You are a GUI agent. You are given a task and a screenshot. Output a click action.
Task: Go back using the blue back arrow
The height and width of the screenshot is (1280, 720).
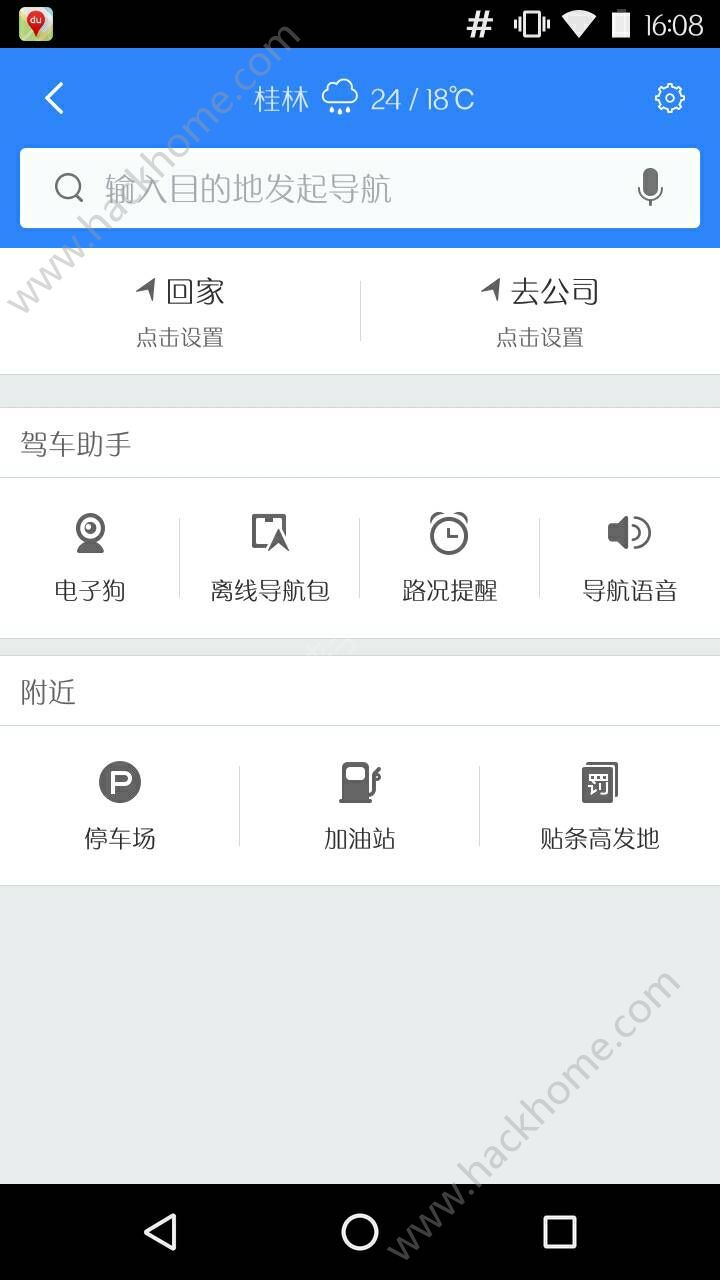pos(54,97)
